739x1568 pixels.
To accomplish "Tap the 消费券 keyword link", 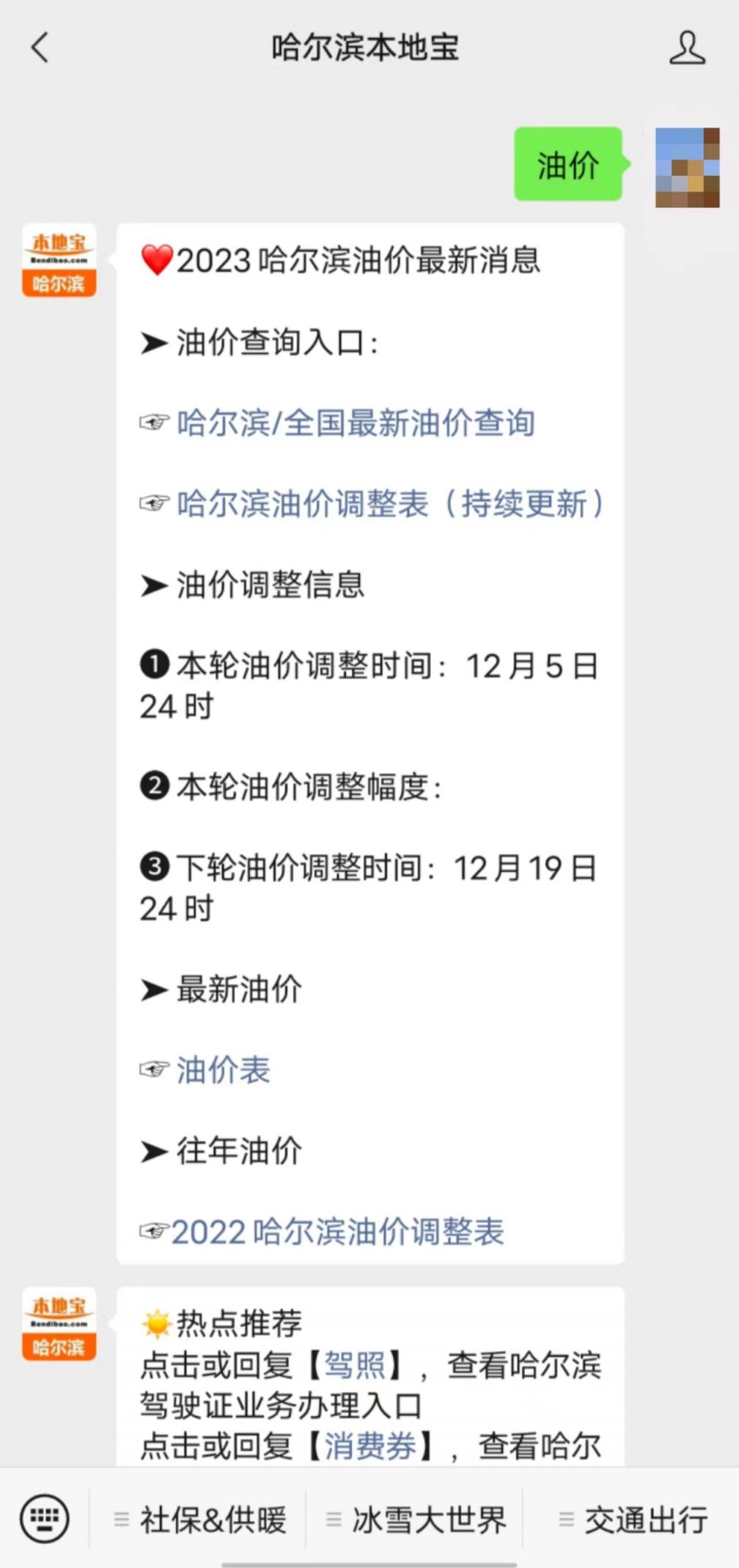I will tap(370, 1446).
